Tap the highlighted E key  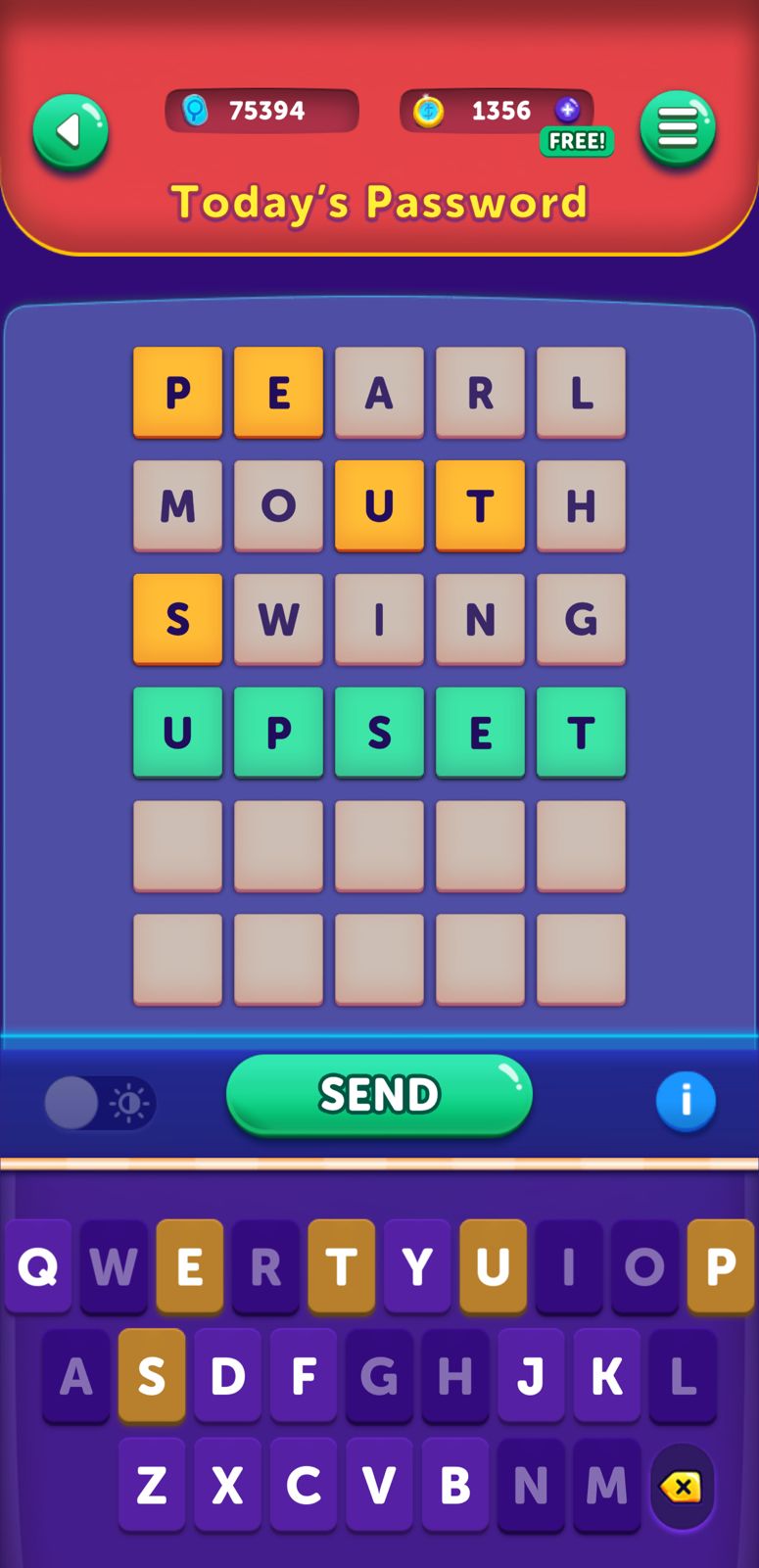pos(190,1267)
